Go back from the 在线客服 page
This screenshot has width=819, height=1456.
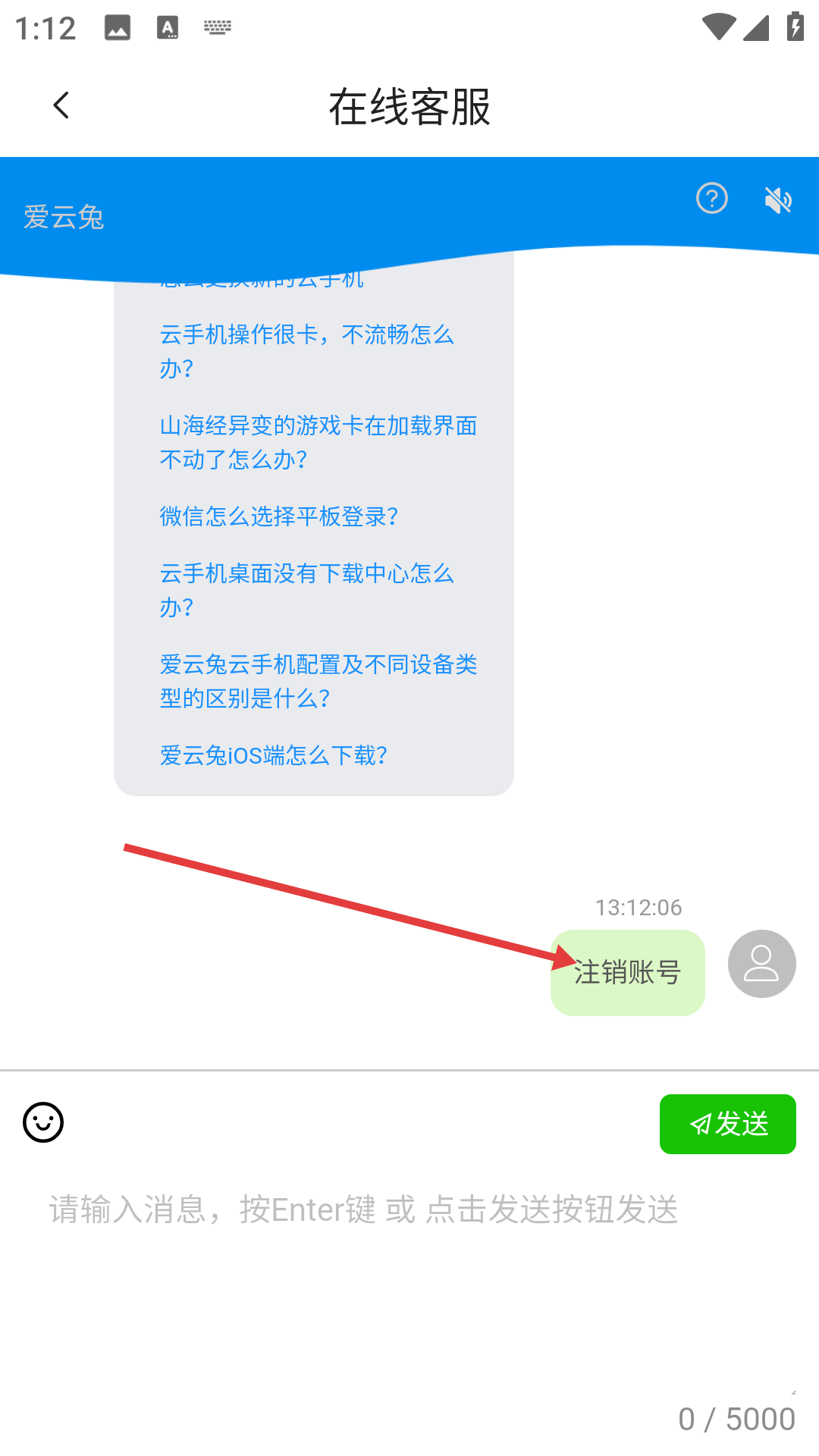[61, 105]
